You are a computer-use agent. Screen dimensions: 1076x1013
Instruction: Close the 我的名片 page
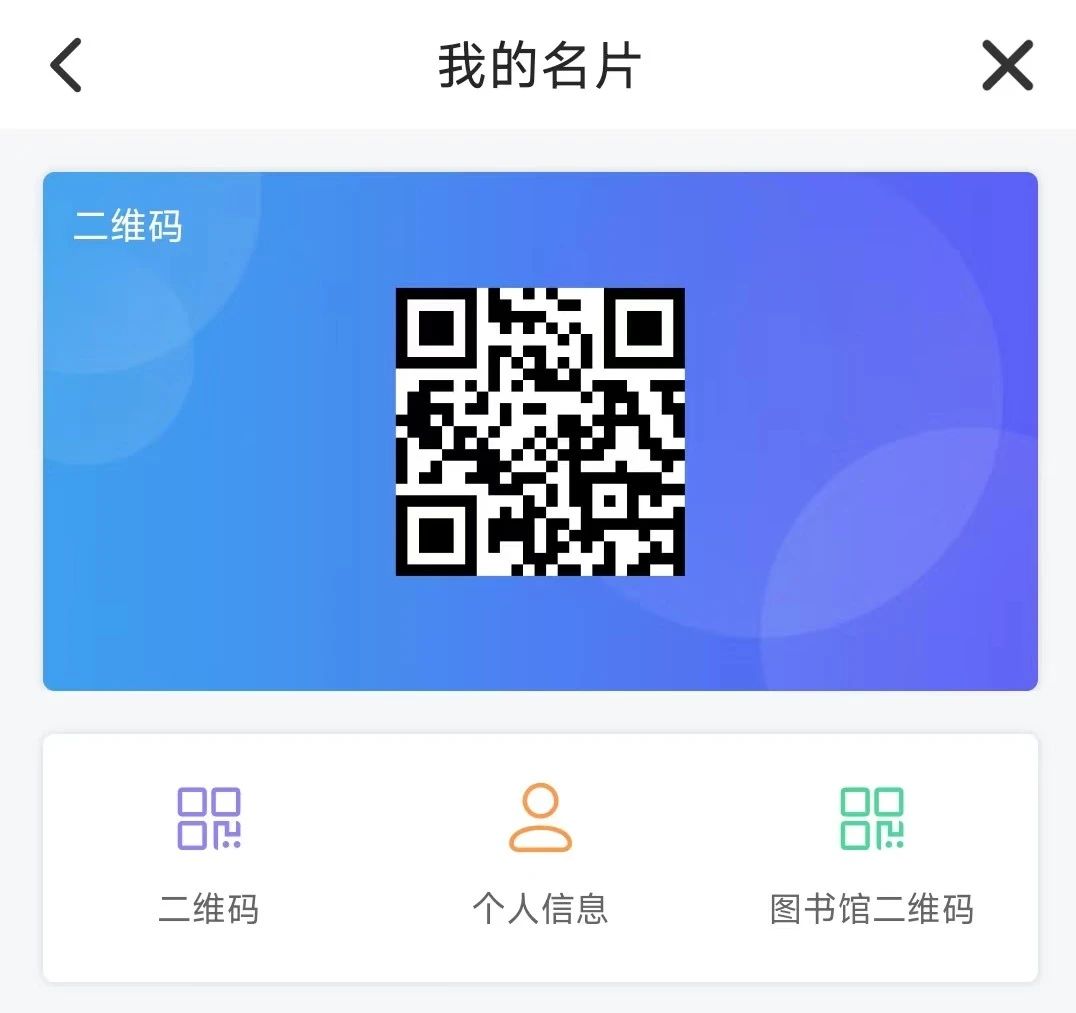(x=1006, y=66)
